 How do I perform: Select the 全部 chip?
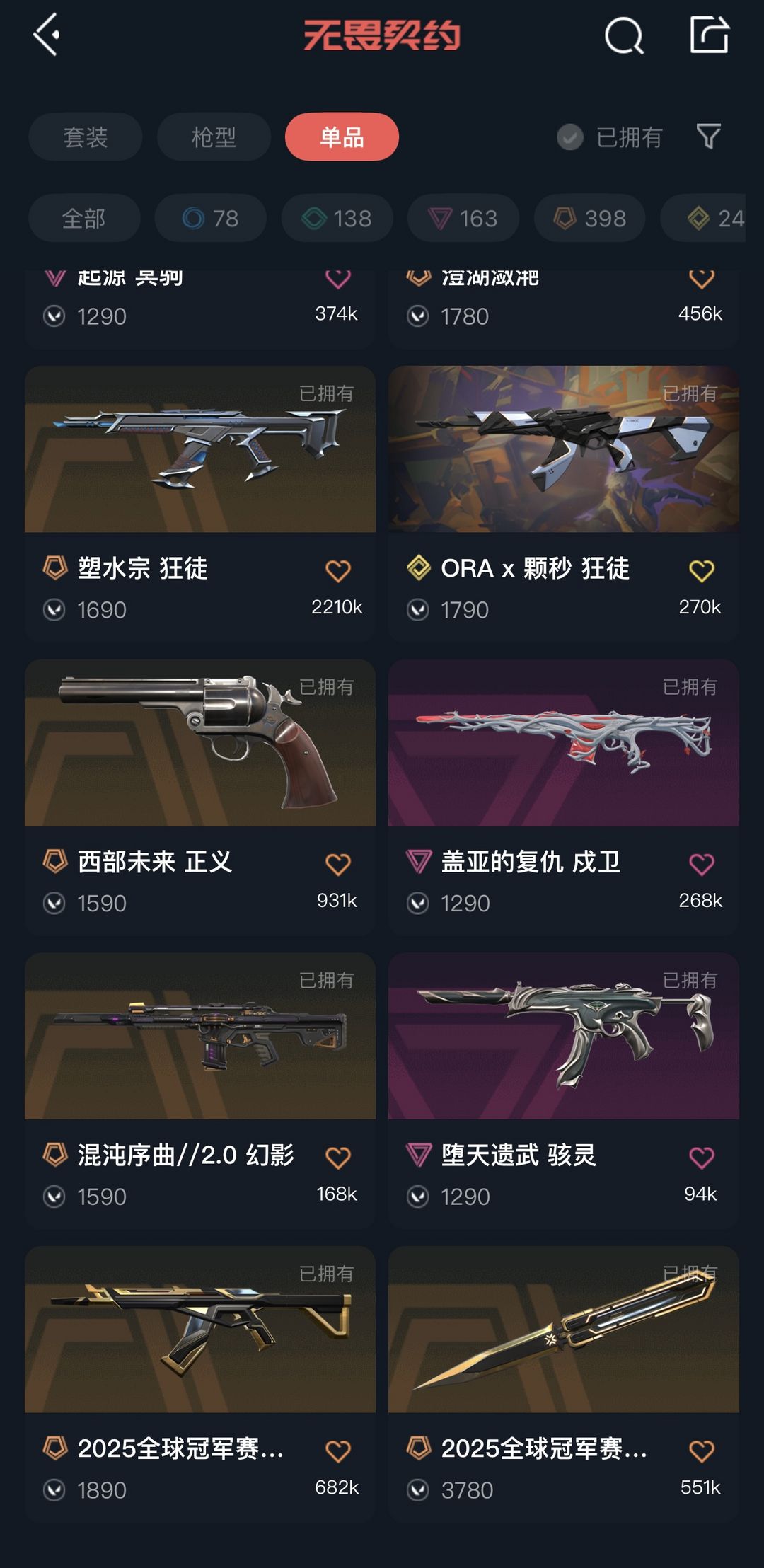pyautogui.click(x=83, y=218)
